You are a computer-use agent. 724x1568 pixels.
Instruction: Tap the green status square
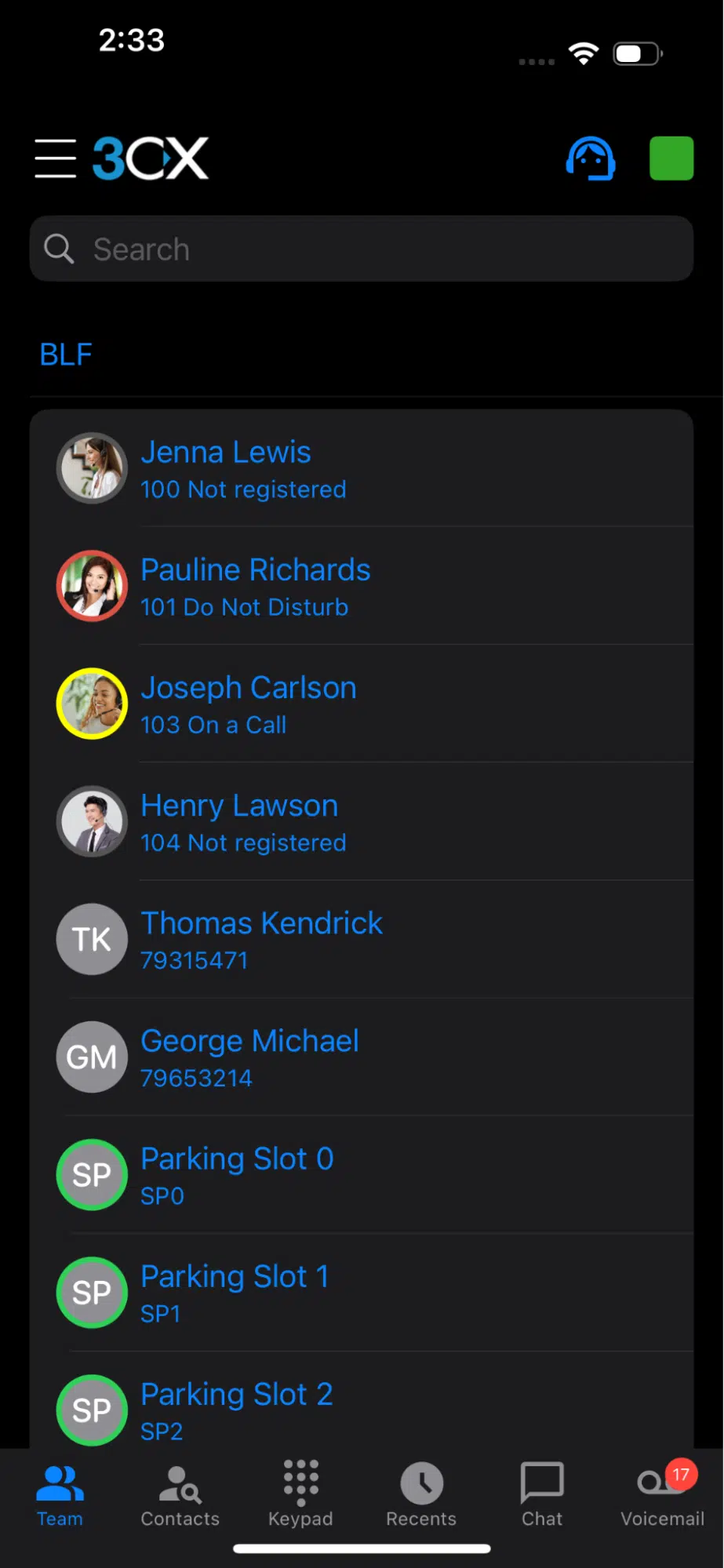coord(671,158)
